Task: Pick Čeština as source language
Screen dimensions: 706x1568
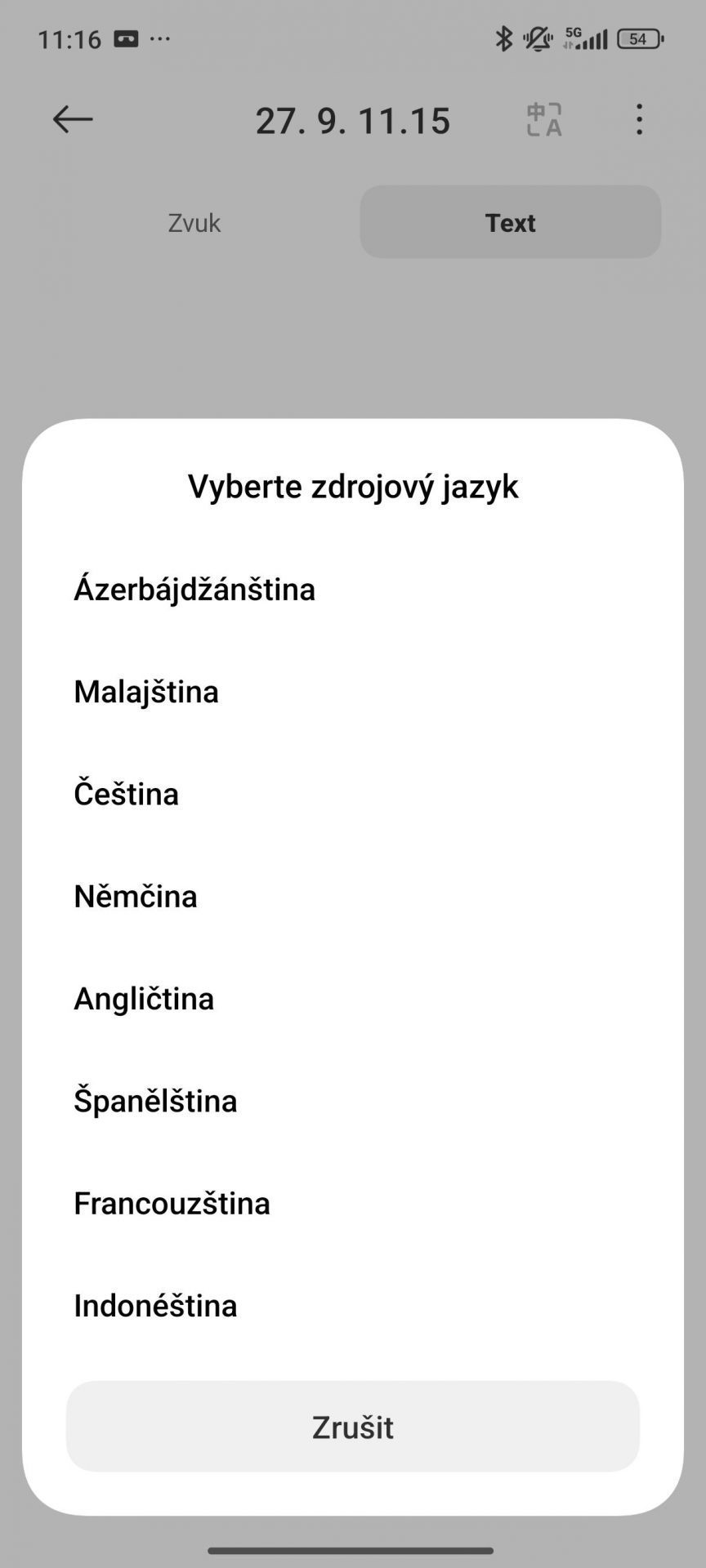Action: [353, 794]
